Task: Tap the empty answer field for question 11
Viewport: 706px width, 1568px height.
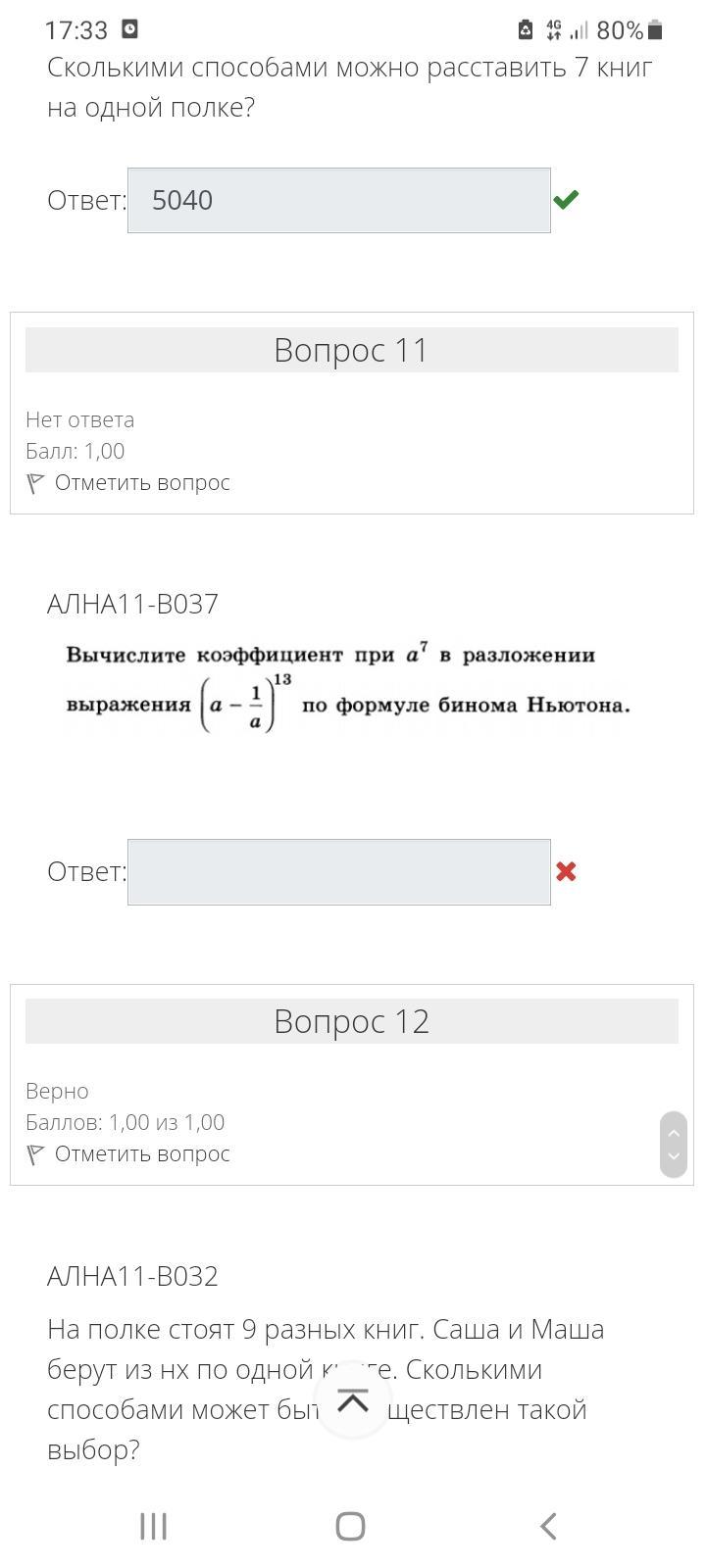Action: 338,871
